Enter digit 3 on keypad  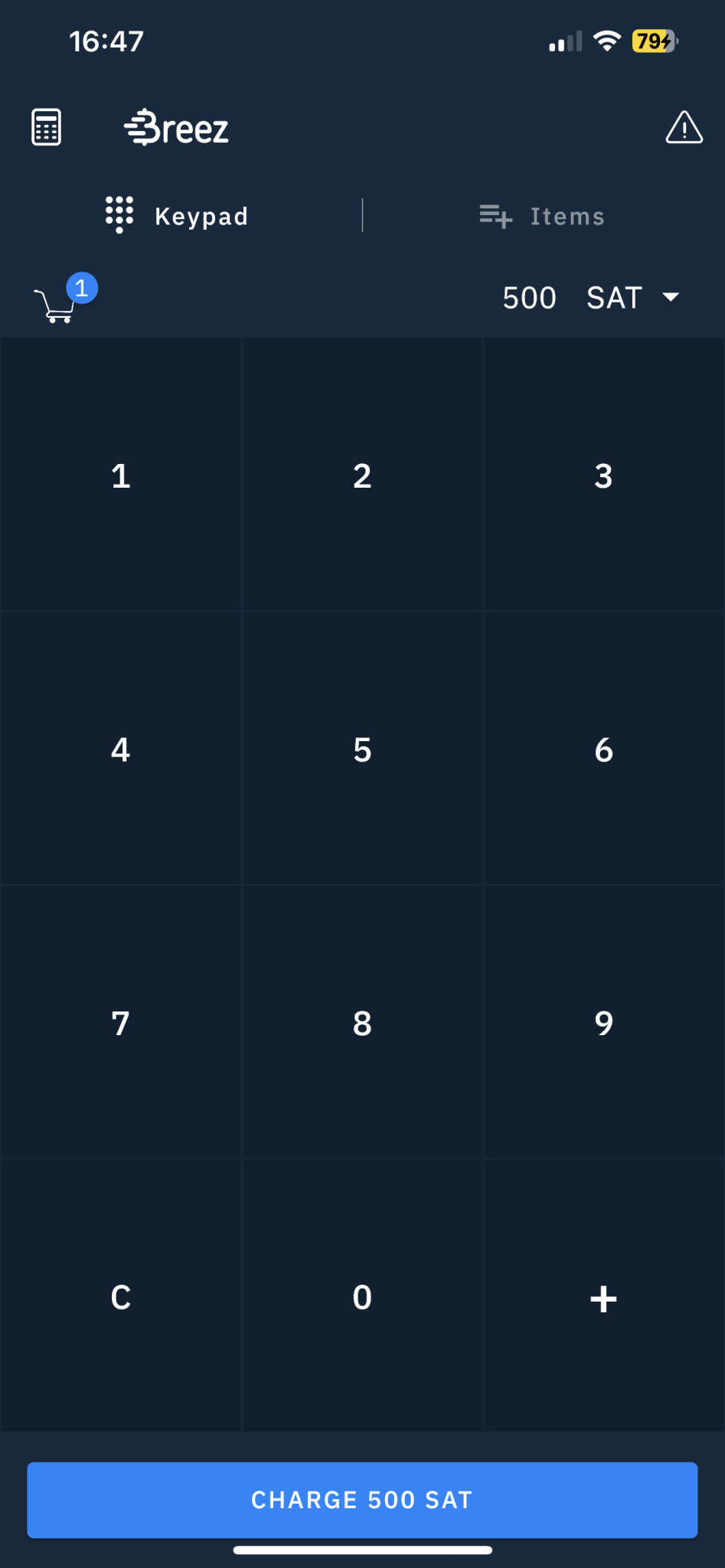pos(603,476)
